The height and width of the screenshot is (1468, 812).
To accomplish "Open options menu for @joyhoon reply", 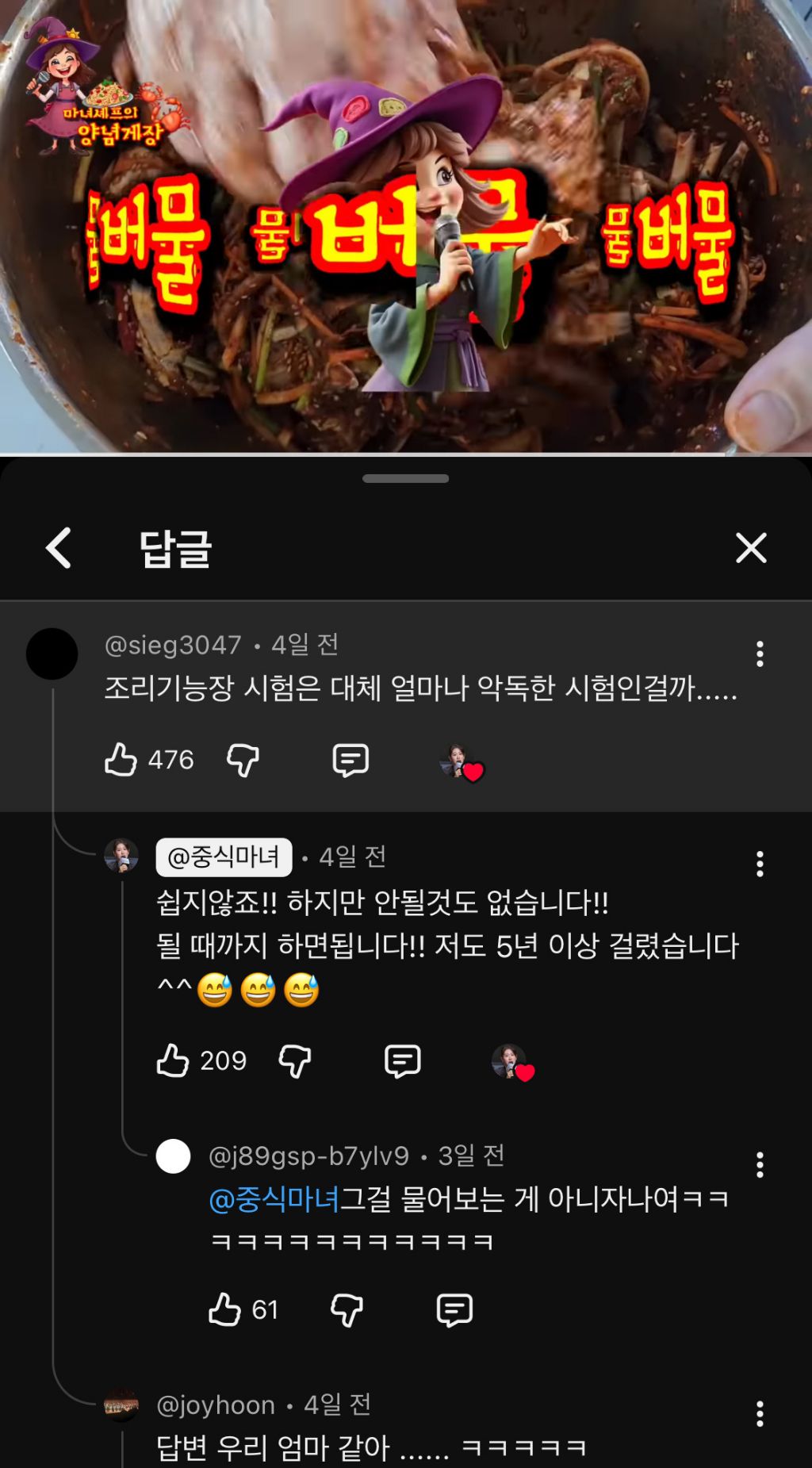I will pos(760,1413).
